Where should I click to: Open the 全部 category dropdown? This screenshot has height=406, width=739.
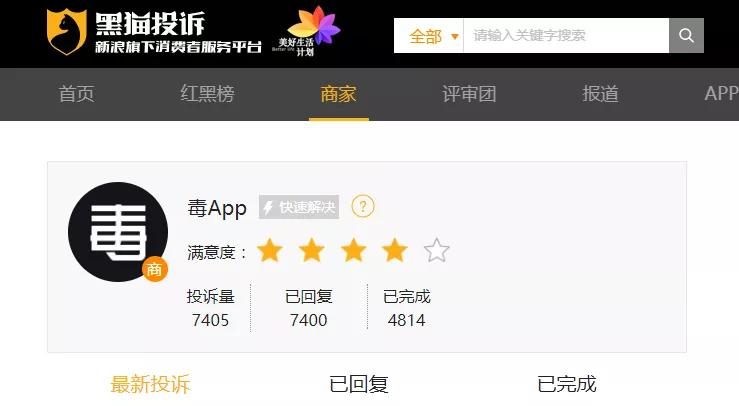click(429, 36)
